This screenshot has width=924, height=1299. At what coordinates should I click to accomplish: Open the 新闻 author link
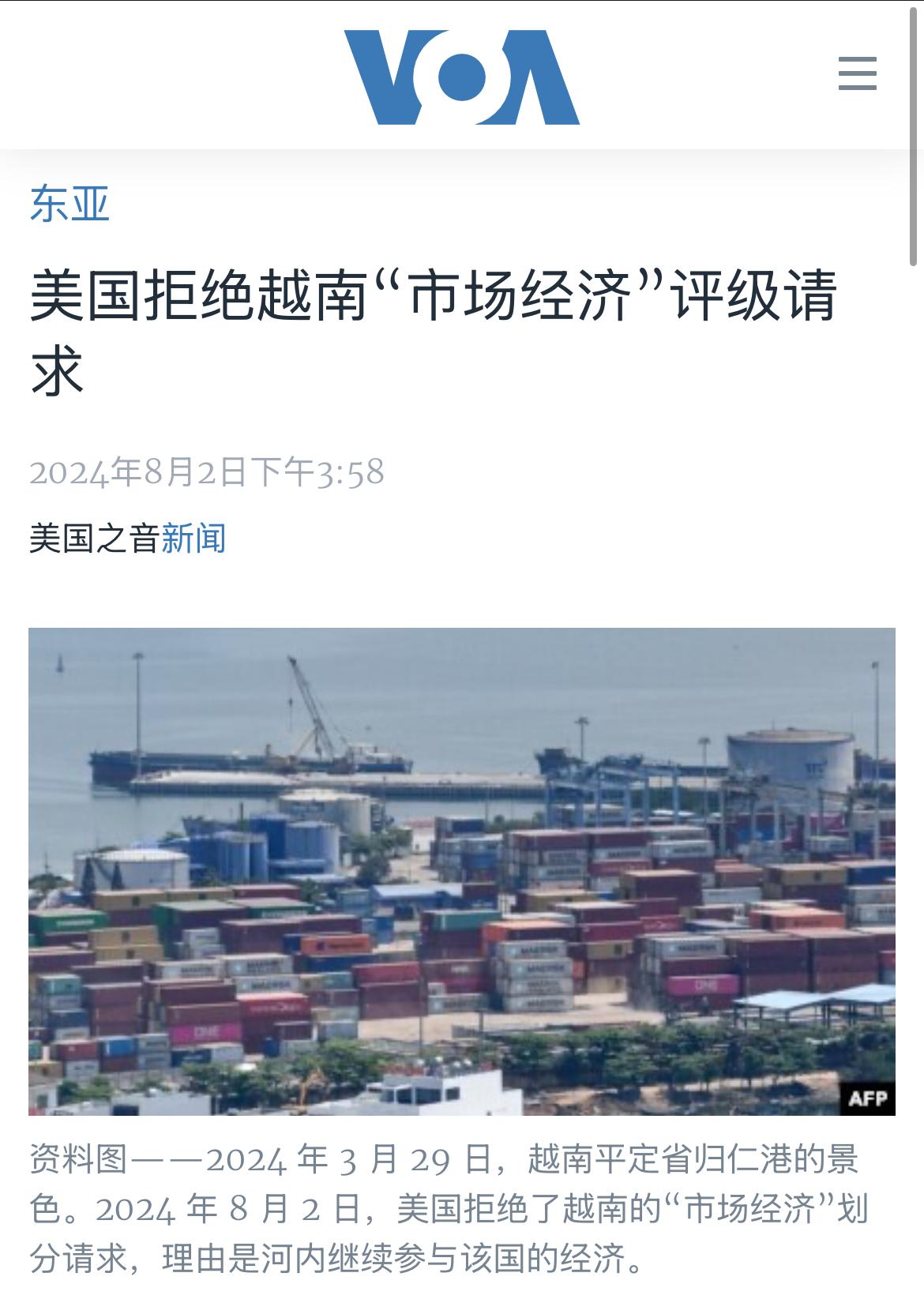click(193, 539)
